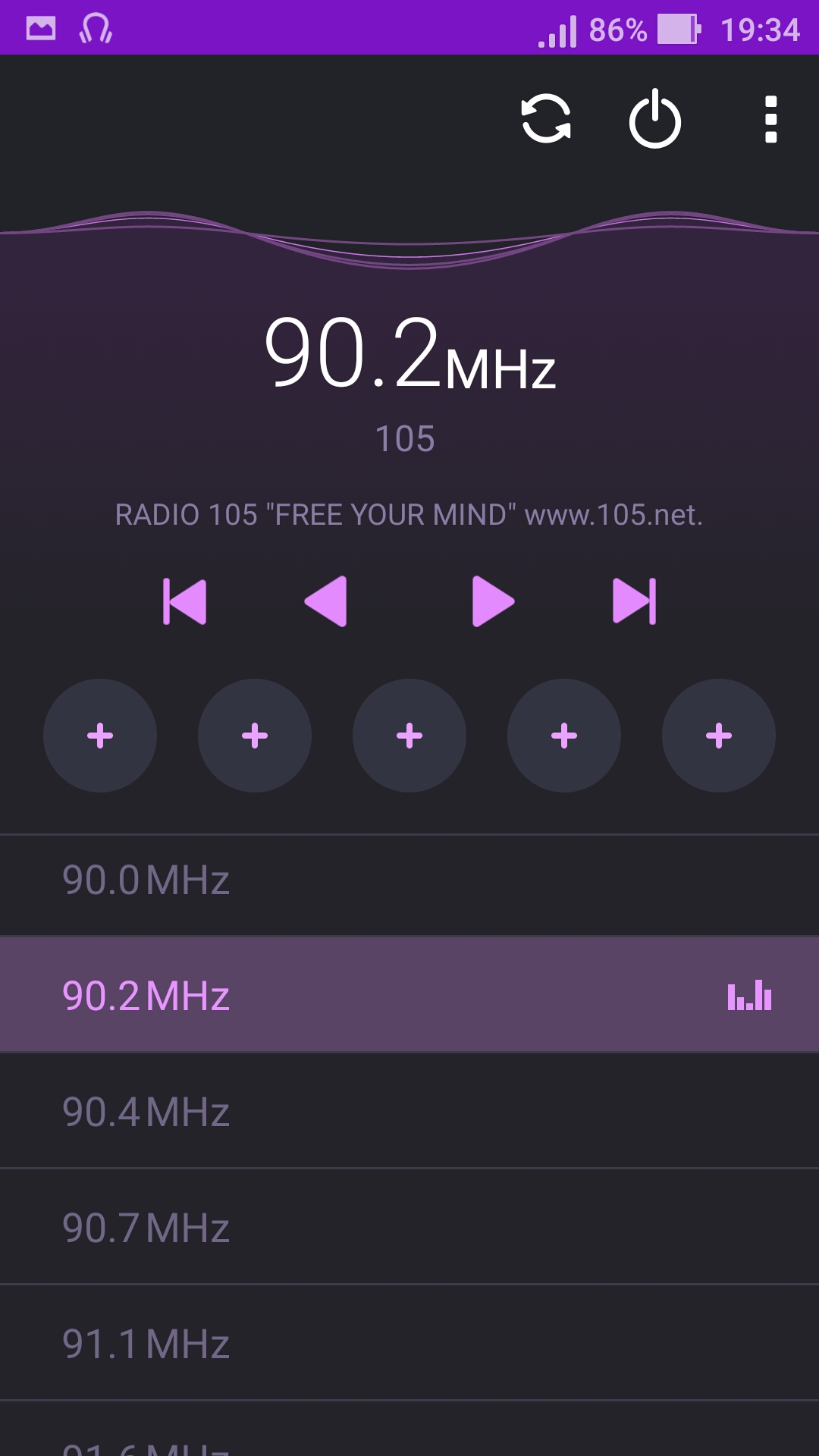This screenshot has width=819, height=1456.
Task: Choose 91.1 MHz from list
Action: point(409,1343)
